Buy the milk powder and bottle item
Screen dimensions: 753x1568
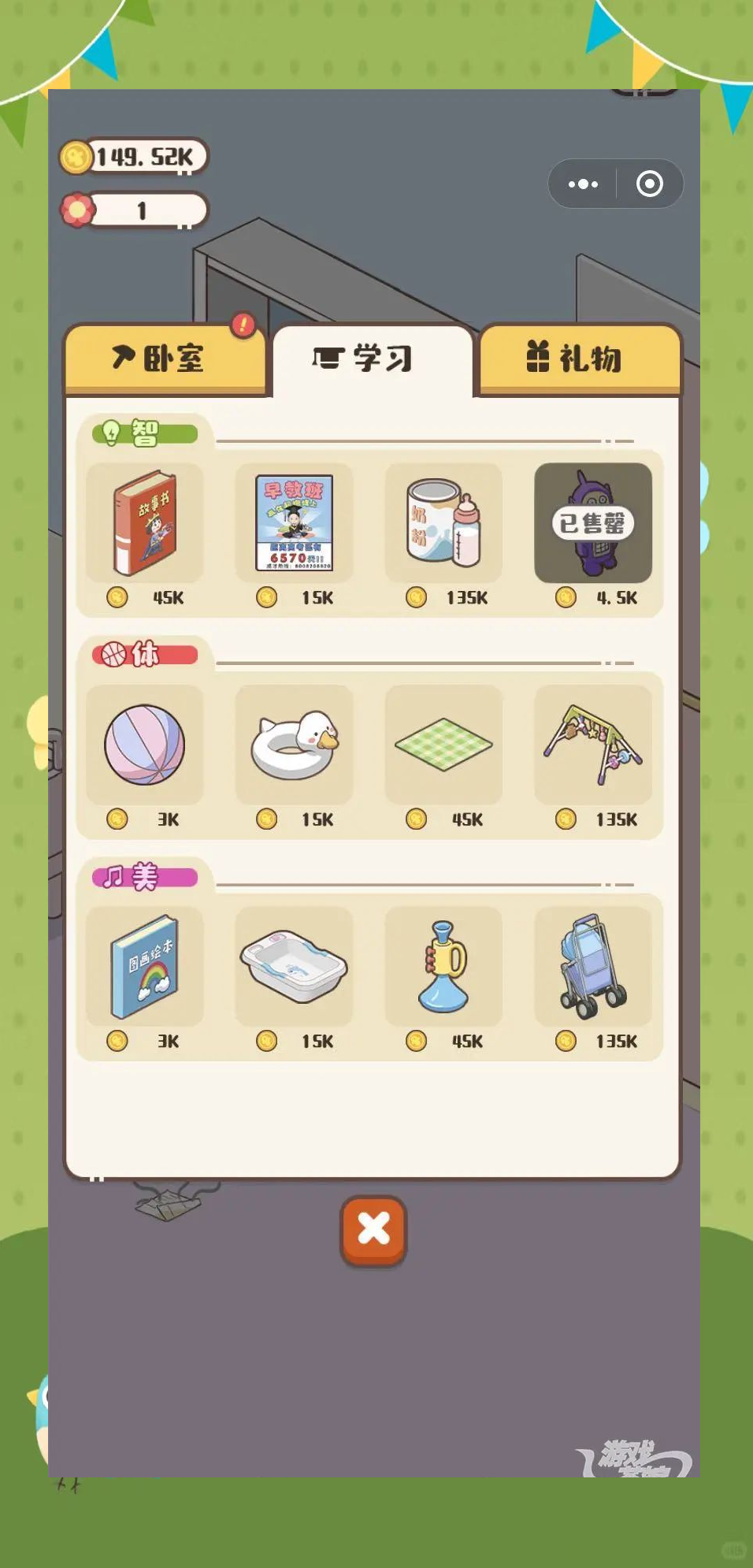[443, 523]
